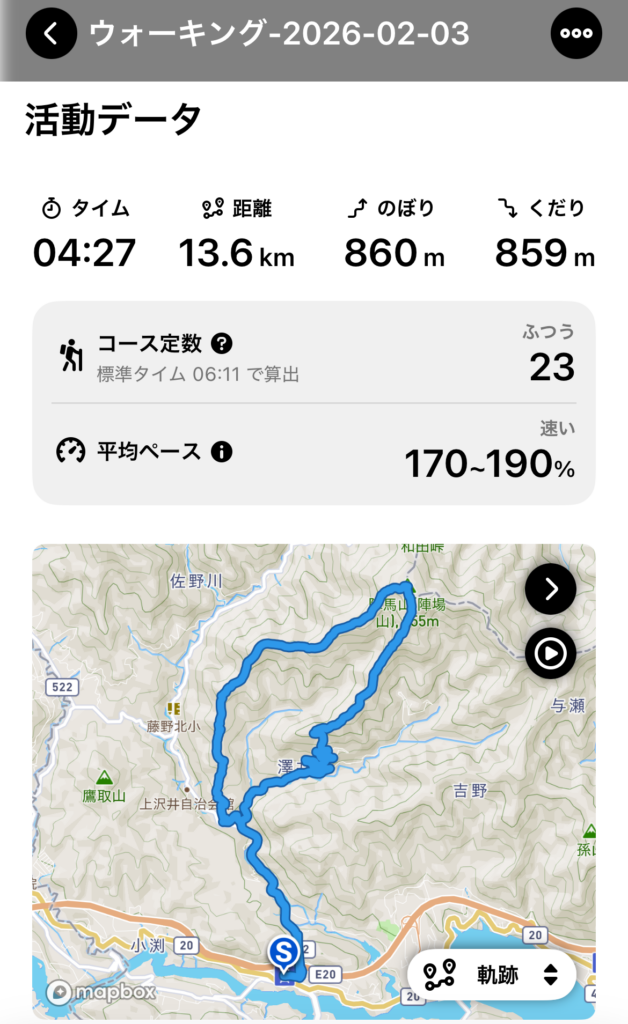628x1024 pixels.
Task: Play the track replay animation
Action: pos(550,654)
